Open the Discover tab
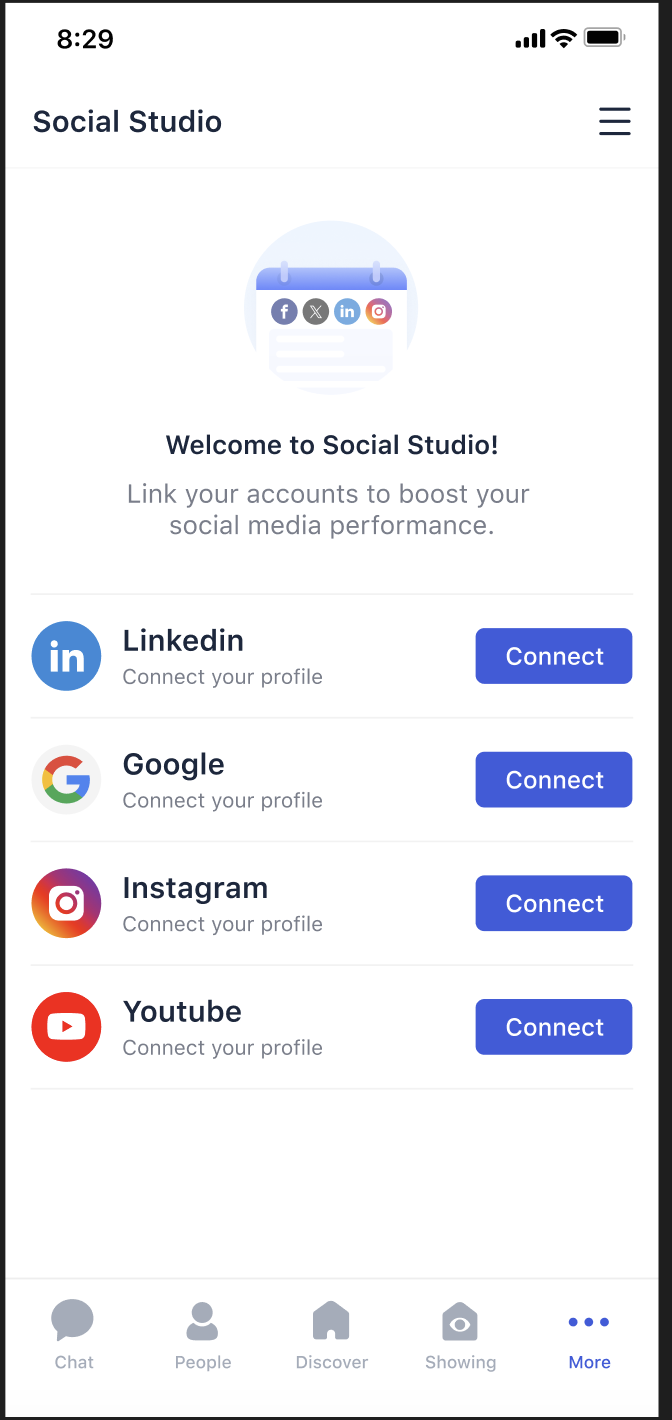 pos(331,1335)
